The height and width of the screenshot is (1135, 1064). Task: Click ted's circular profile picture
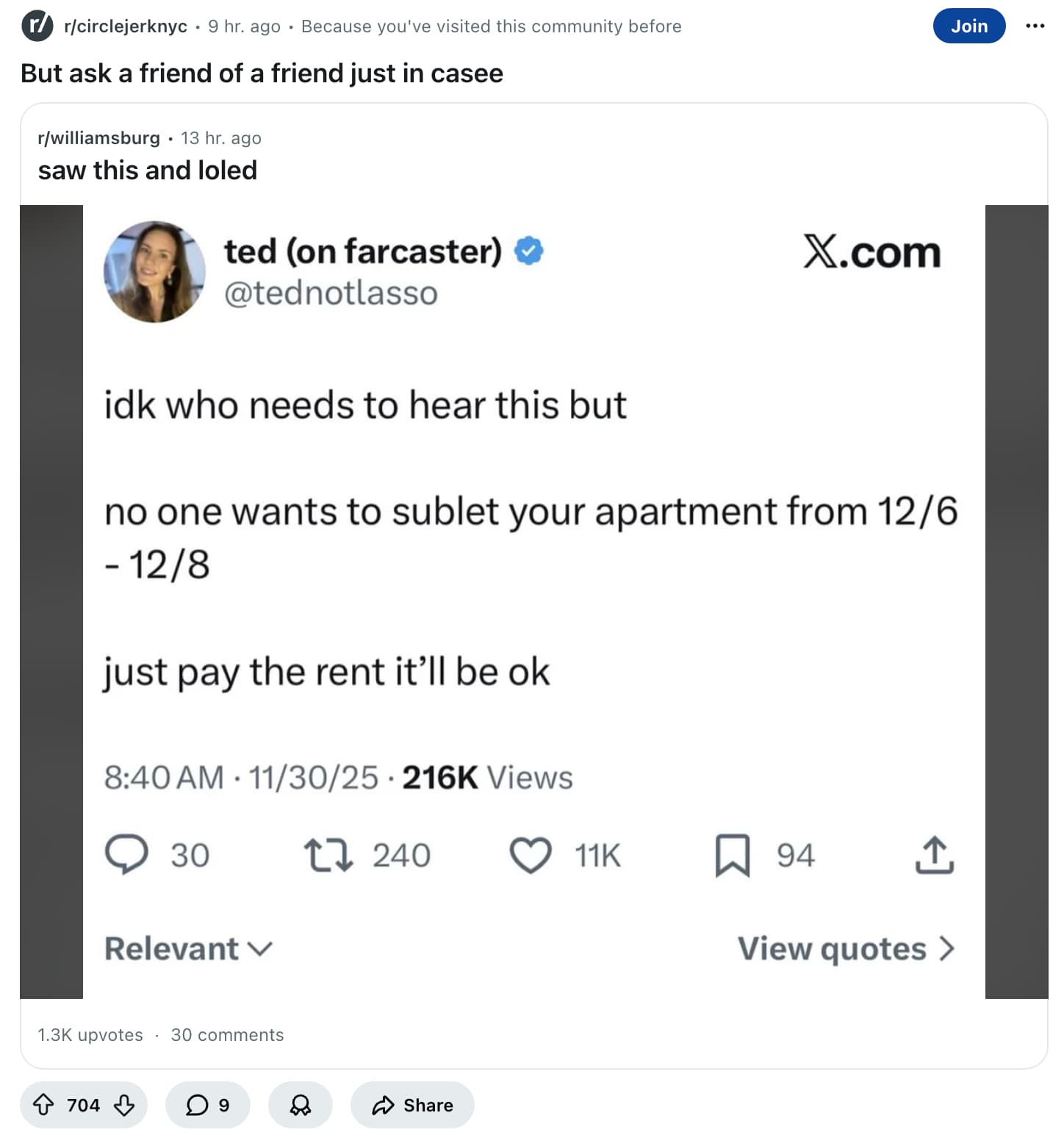pyautogui.click(x=156, y=272)
